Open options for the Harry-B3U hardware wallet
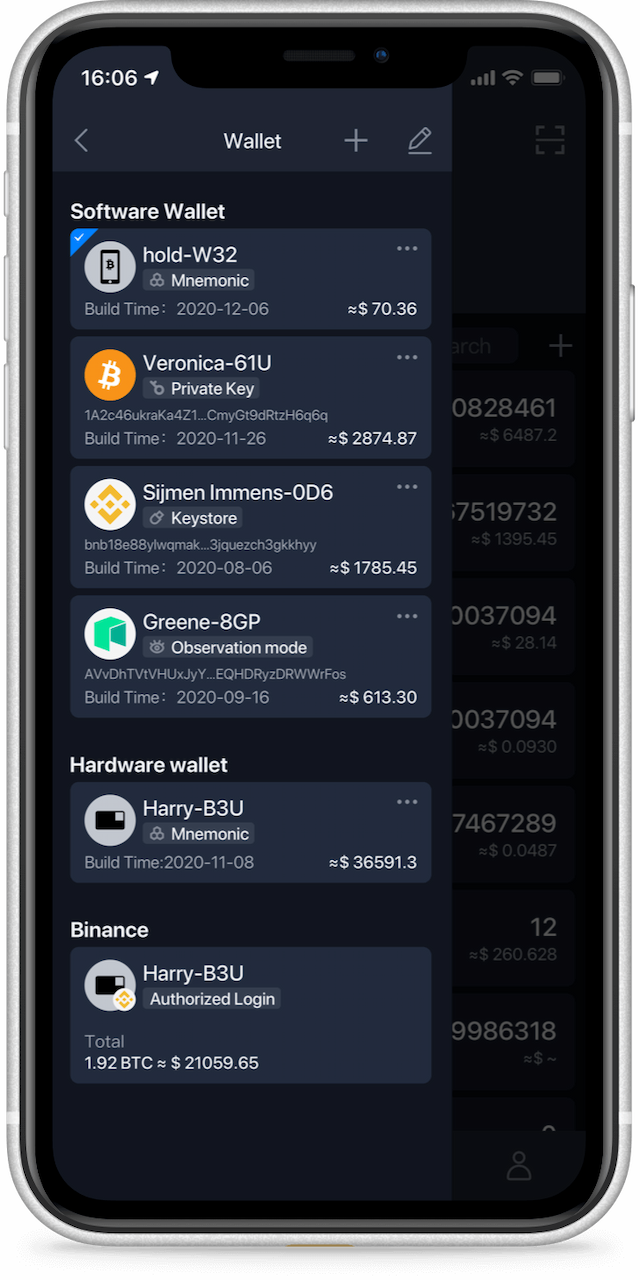The height and width of the screenshot is (1280, 640). coord(407,802)
